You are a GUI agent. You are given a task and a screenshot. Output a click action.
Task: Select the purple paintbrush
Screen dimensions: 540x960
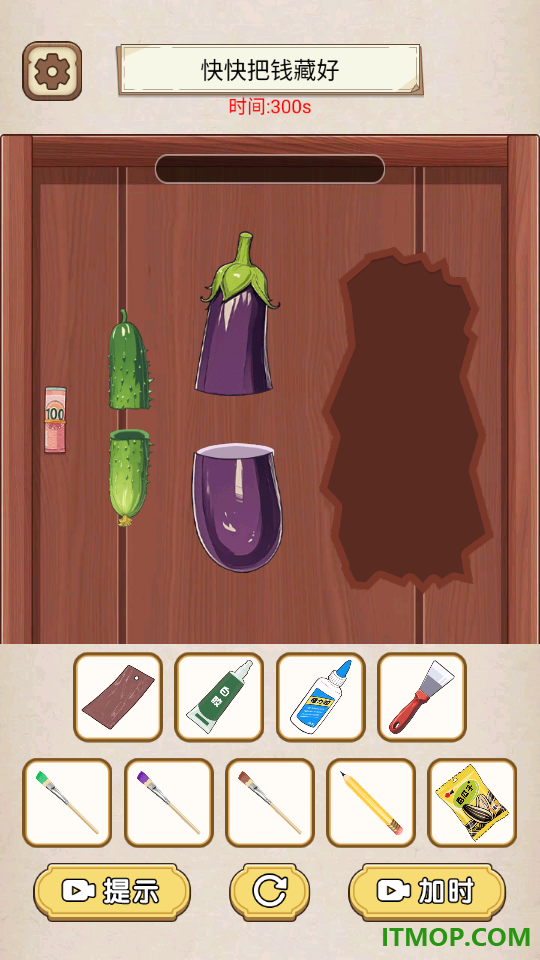point(169,803)
